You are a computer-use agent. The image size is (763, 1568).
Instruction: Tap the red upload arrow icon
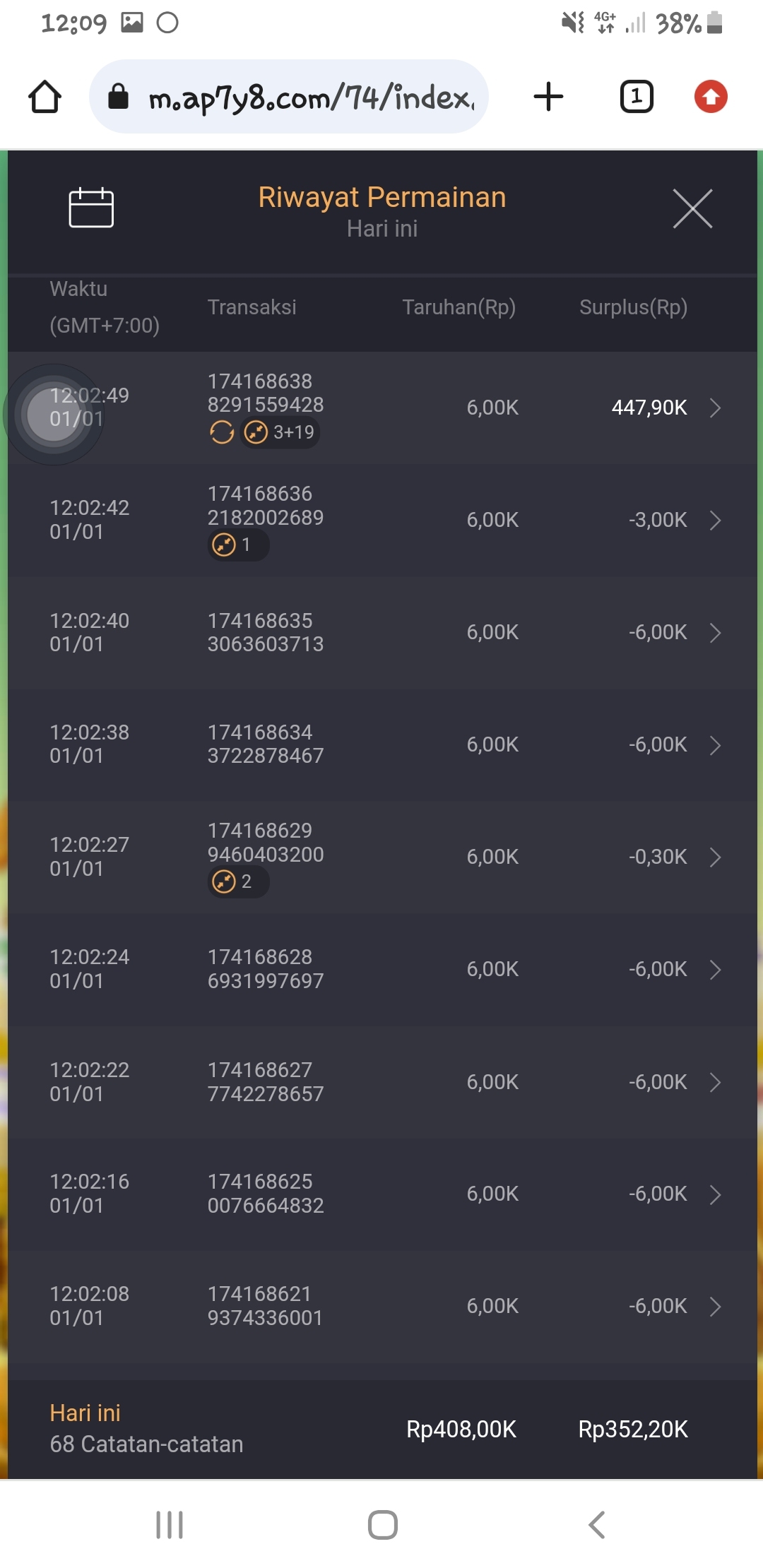711,97
